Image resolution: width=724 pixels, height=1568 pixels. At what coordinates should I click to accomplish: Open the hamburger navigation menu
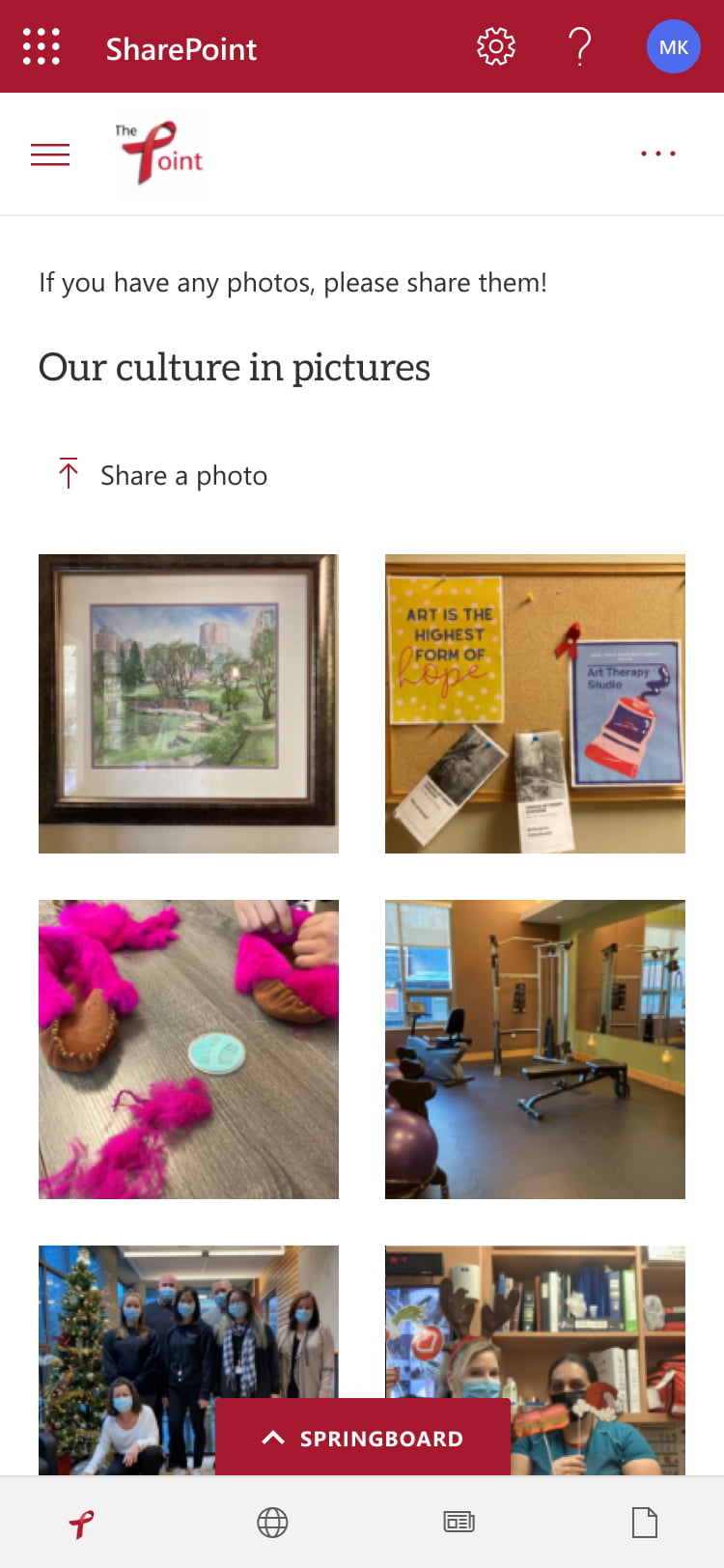(x=50, y=154)
